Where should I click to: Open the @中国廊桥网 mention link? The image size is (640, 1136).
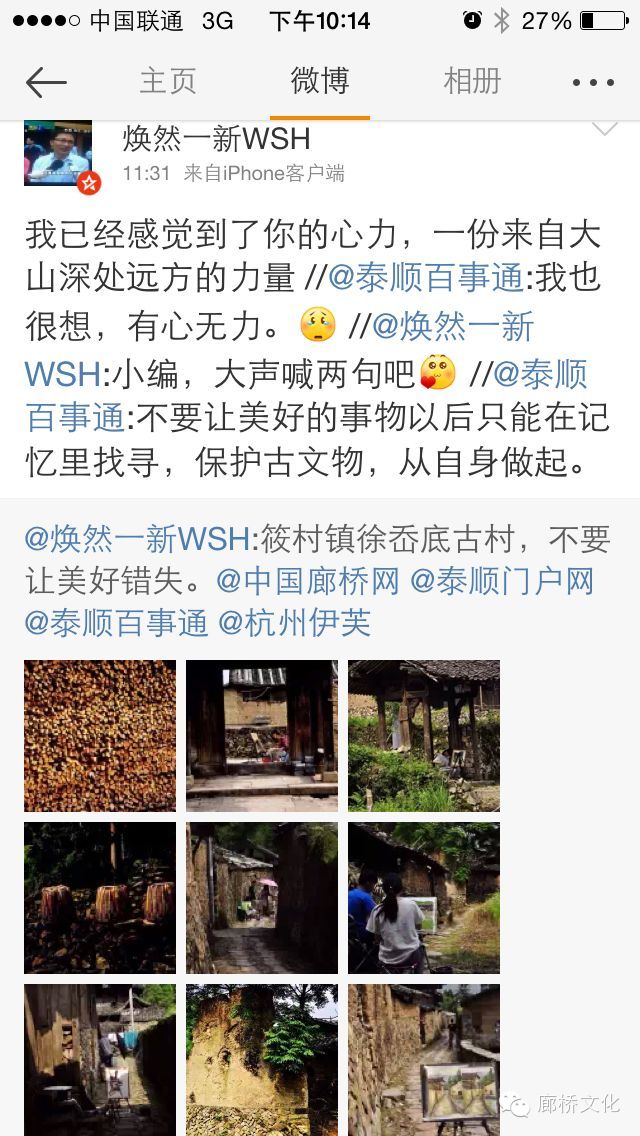click(x=308, y=581)
